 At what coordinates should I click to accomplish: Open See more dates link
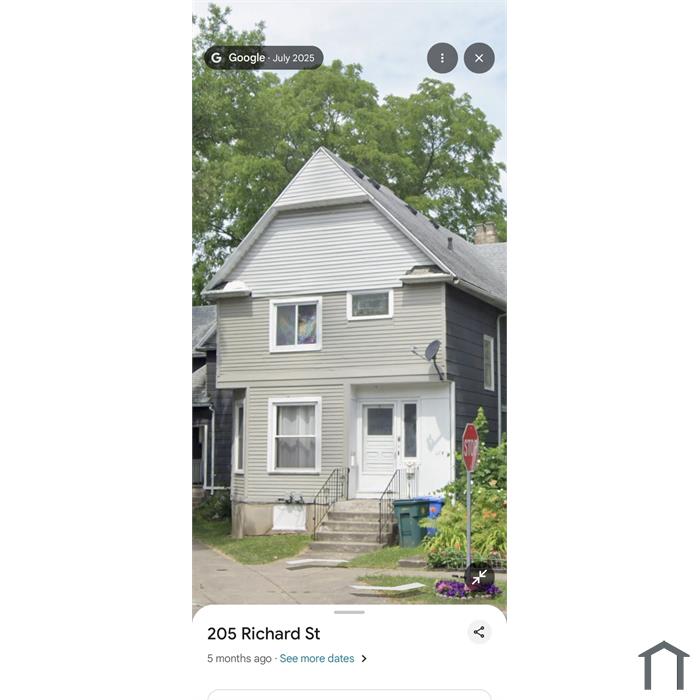pyautogui.click(x=317, y=659)
